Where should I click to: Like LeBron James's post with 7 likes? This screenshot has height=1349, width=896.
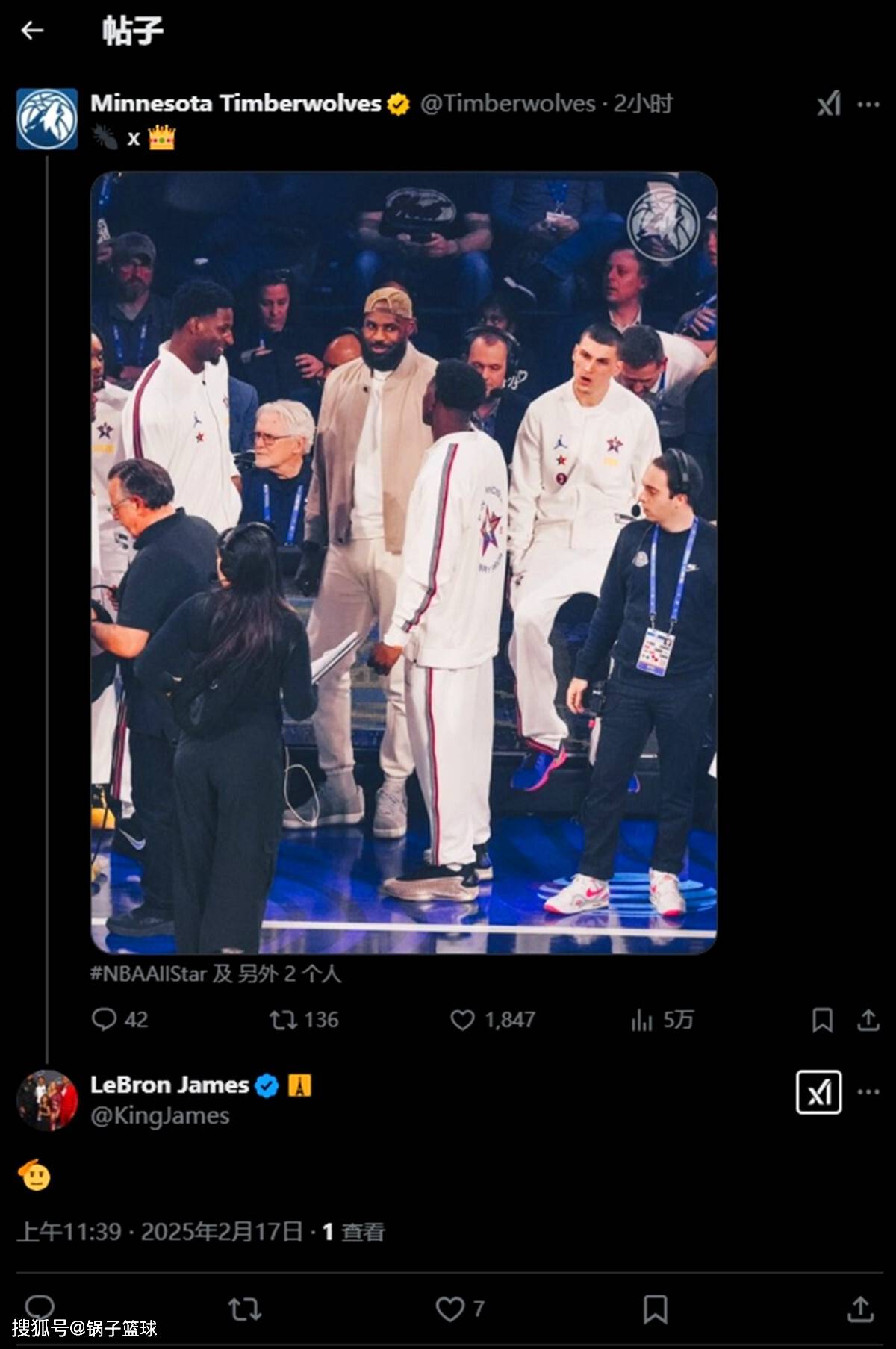[x=450, y=1309]
